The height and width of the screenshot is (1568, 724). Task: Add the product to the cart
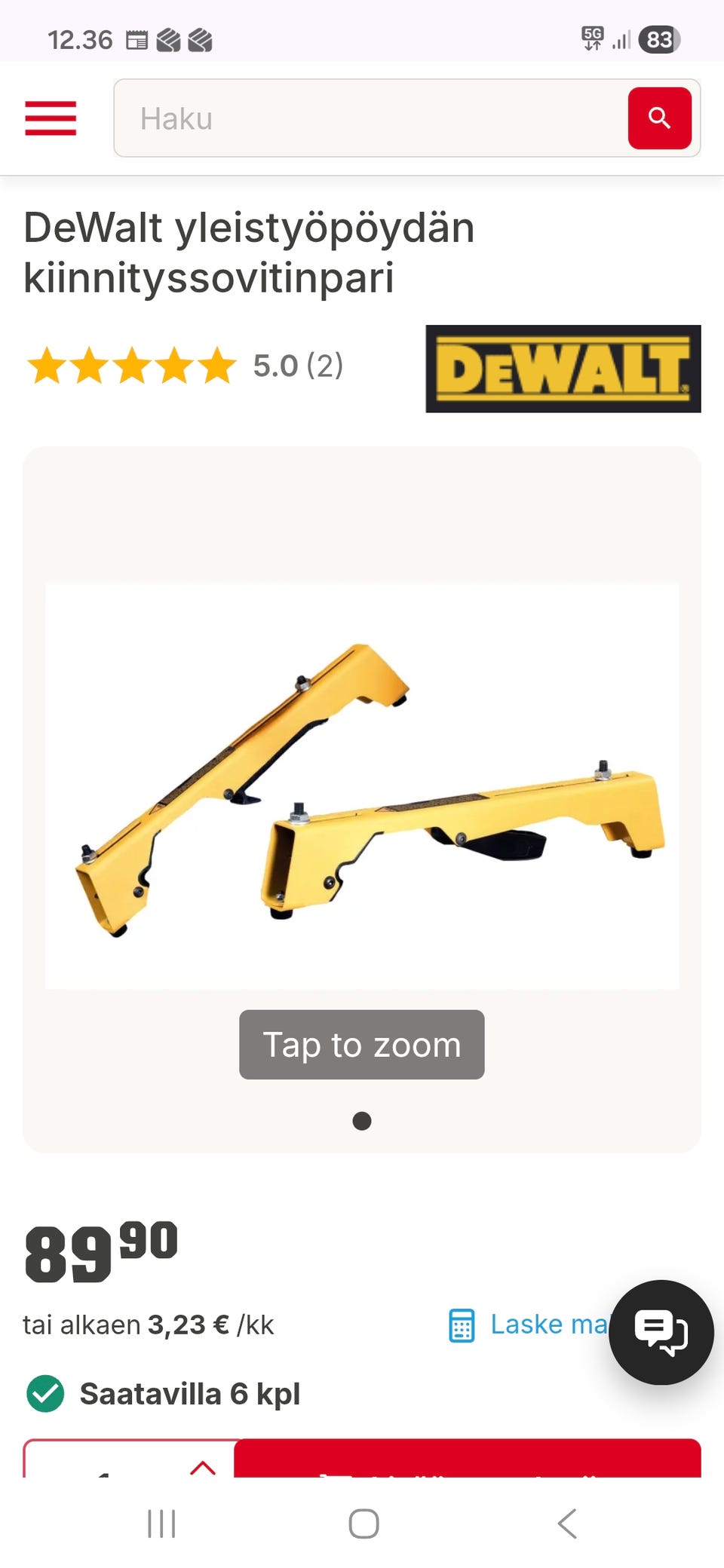point(468,1461)
